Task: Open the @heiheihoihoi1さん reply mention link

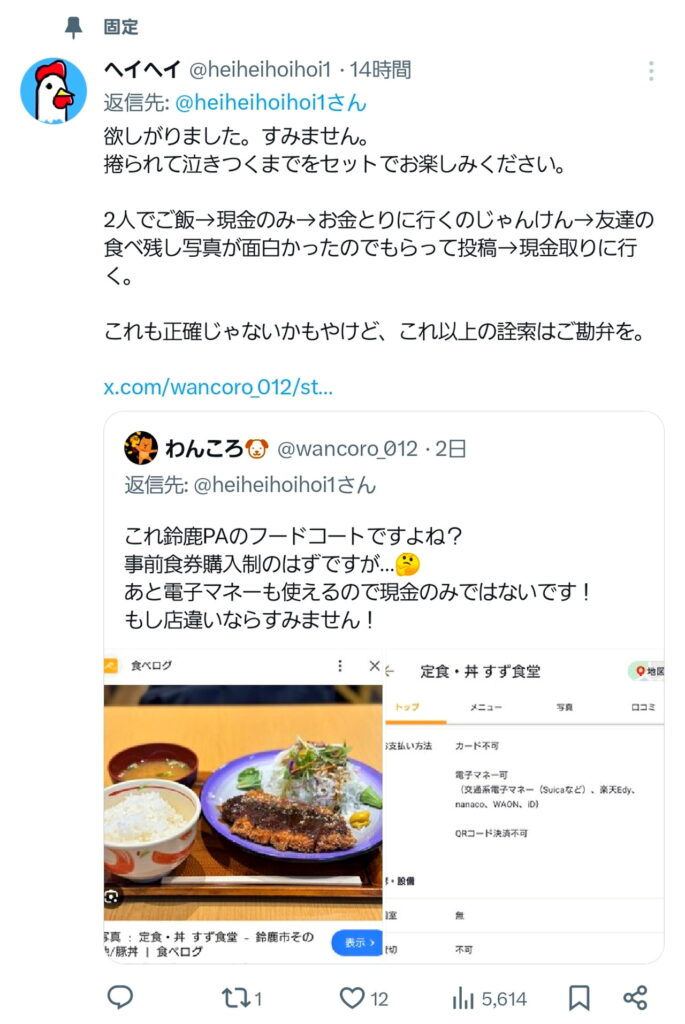Action: [271, 103]
